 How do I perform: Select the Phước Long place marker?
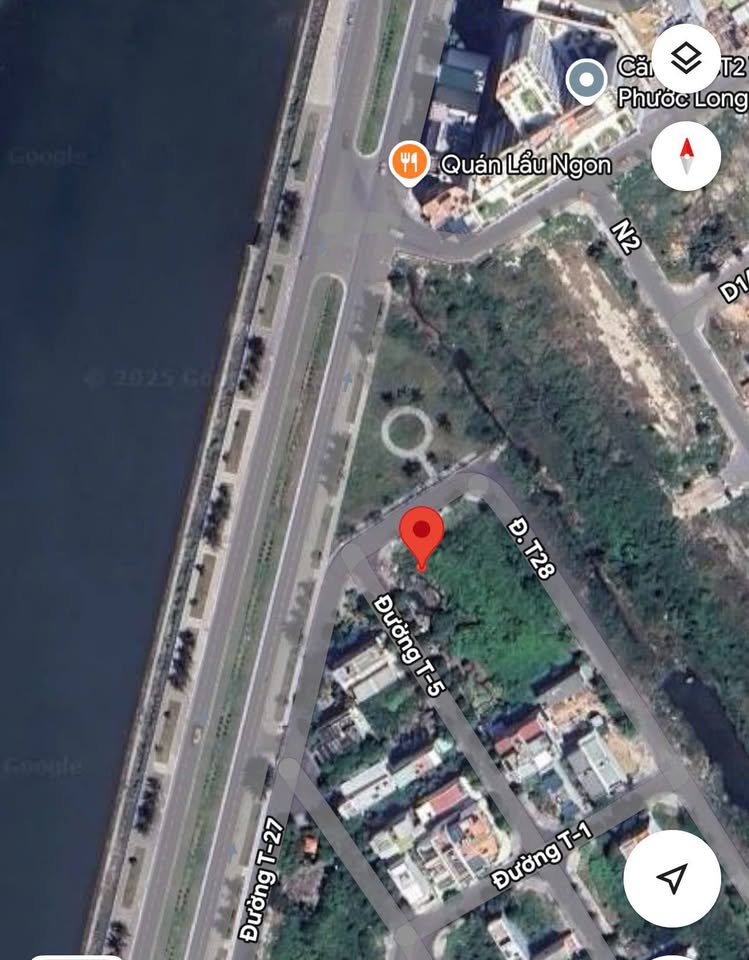(586, 82)
